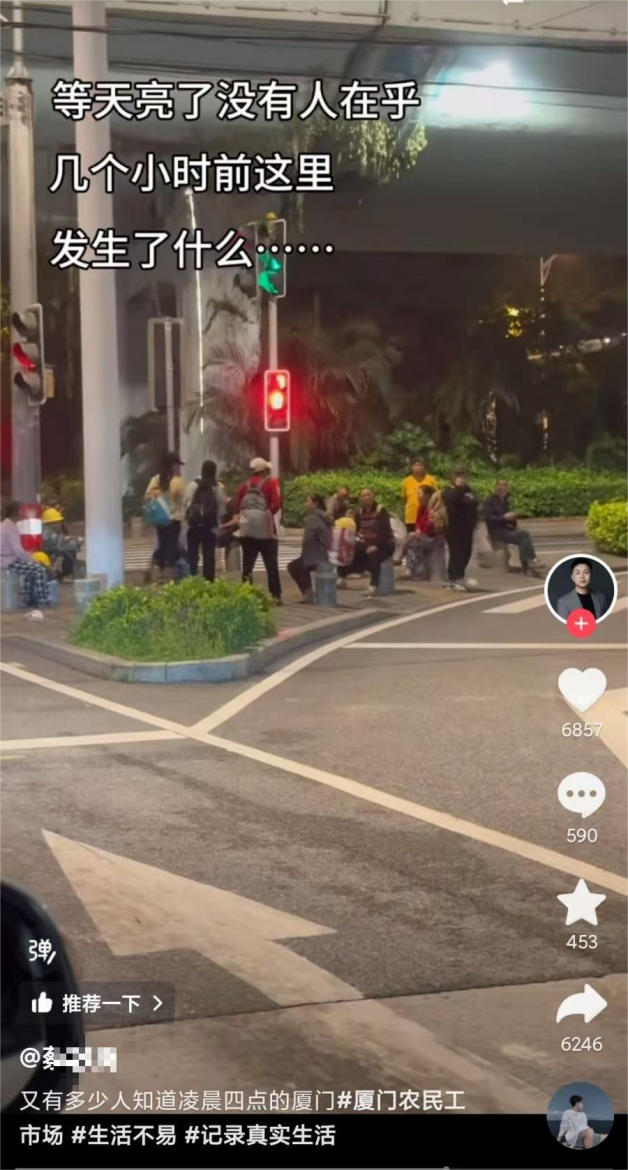Viewport: 628px width, 1170px height.
Task: Open the sound disc at bottom right
Action: point(580,1115)
